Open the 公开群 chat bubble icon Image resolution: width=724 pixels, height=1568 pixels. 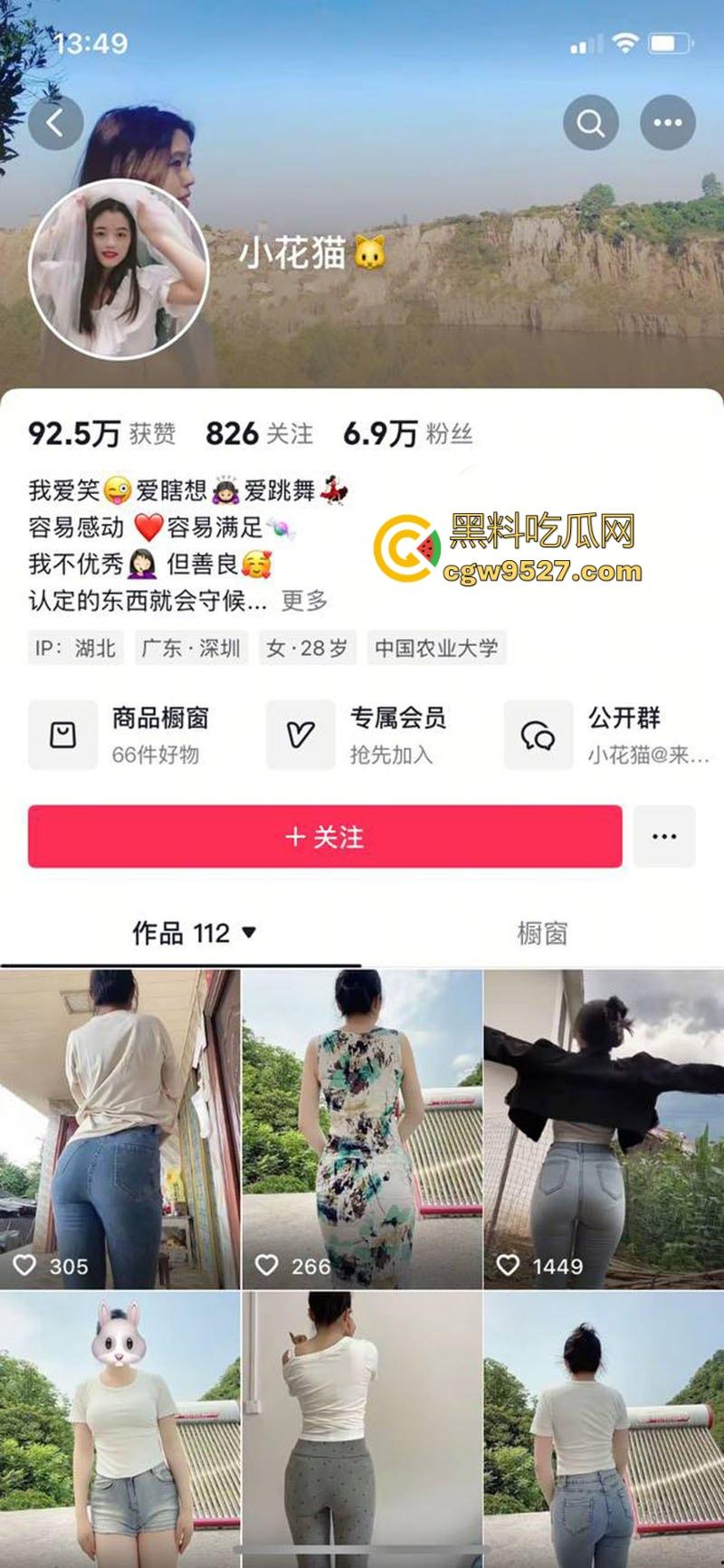coord(538,735)
